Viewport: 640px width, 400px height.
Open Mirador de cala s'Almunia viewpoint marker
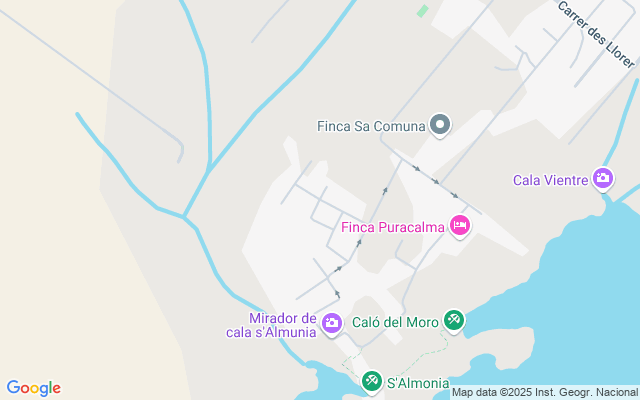[332, 324]
